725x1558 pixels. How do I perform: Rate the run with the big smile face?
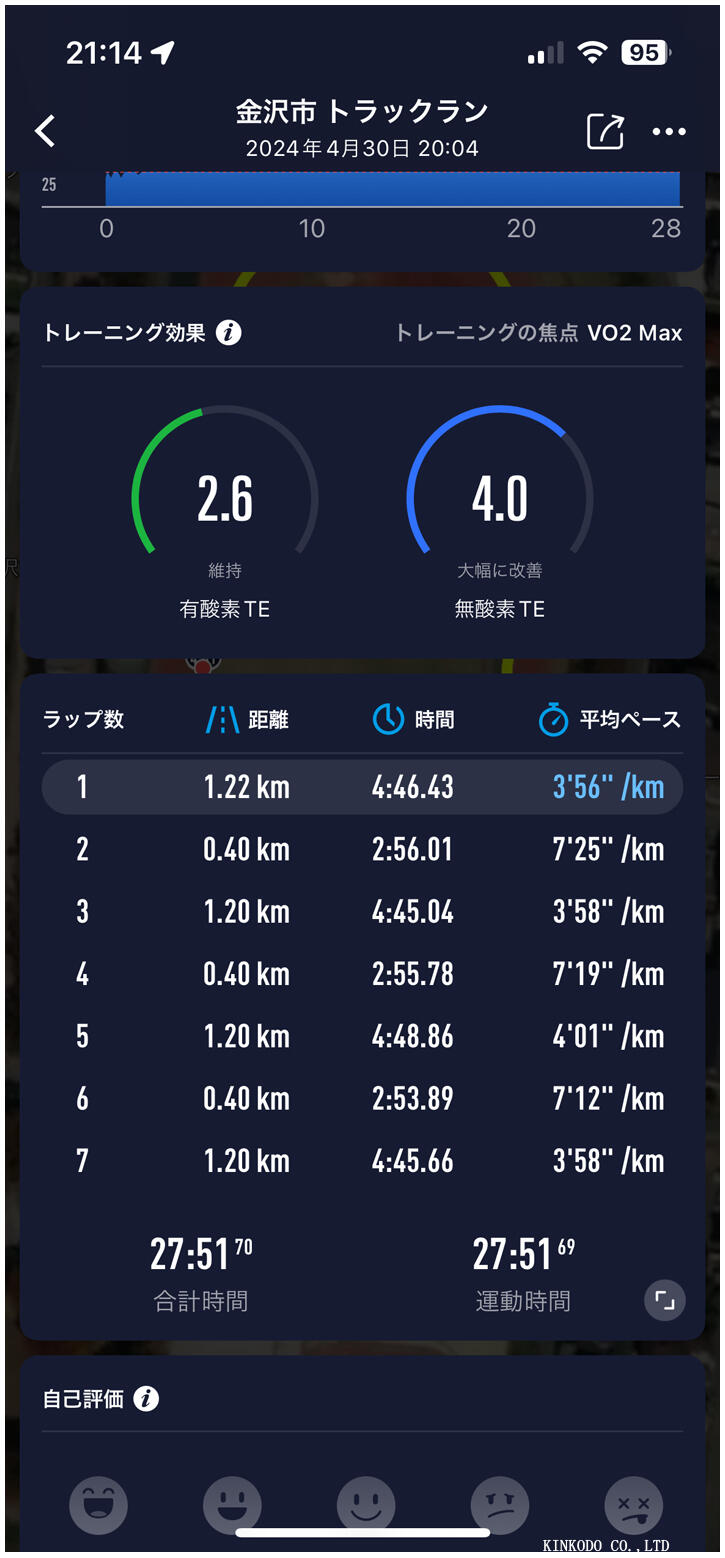coord(232,1505)
